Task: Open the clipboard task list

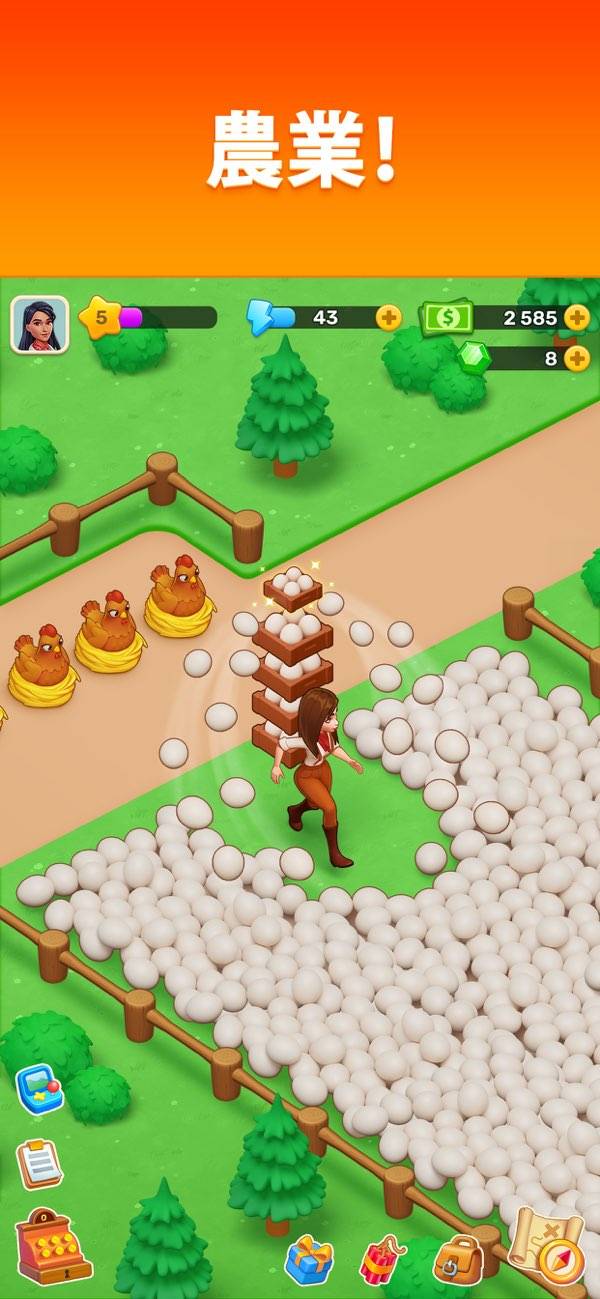Action: (x=39, y=1164)
